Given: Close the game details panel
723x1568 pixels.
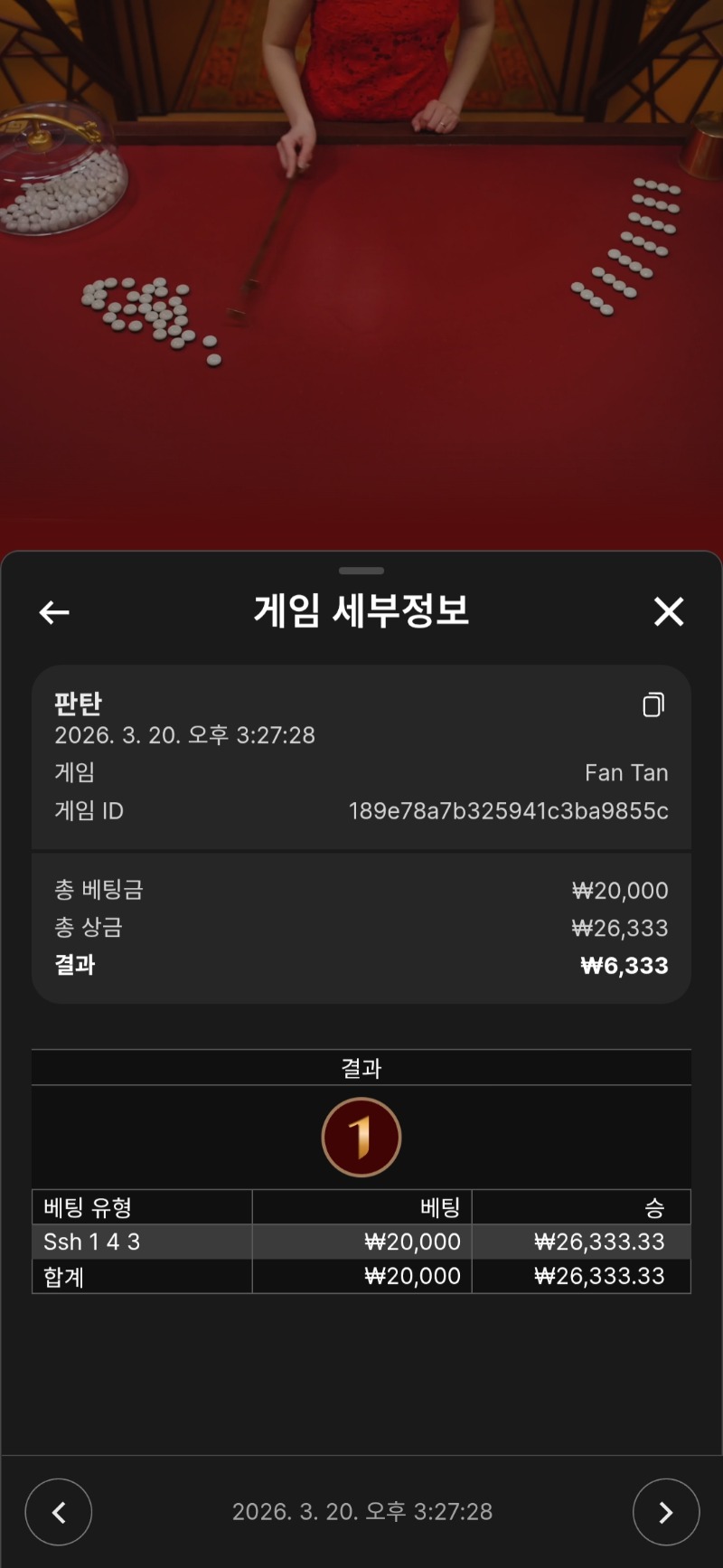Looking at the screenshot, I should (669, 611).
